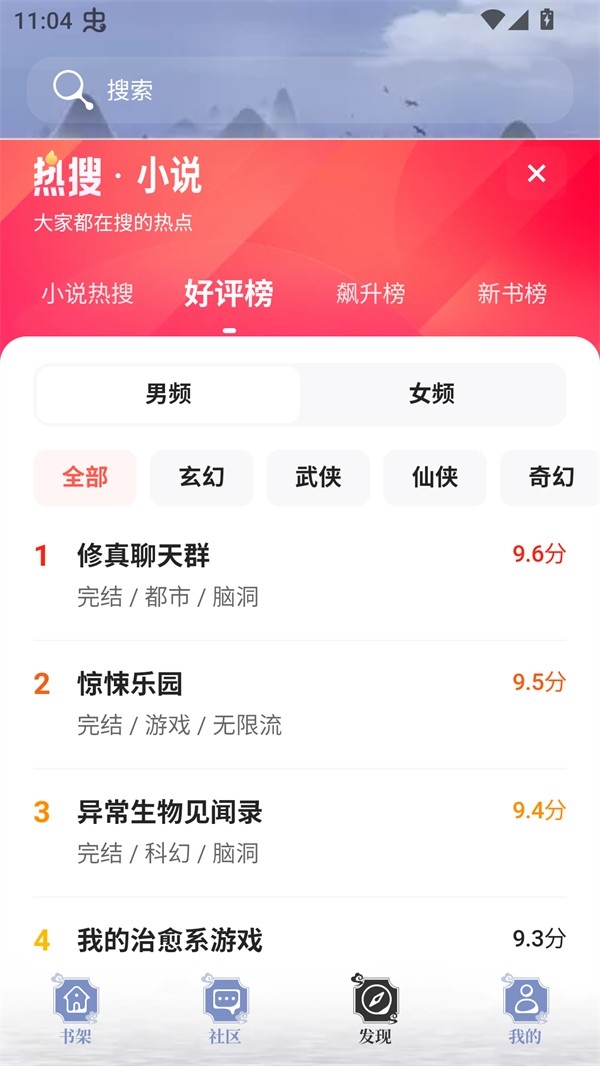The height and width of the screenshot is (1066, 600).
Task: Close the 热搜·小说 panel
Action: coord(537,174)
